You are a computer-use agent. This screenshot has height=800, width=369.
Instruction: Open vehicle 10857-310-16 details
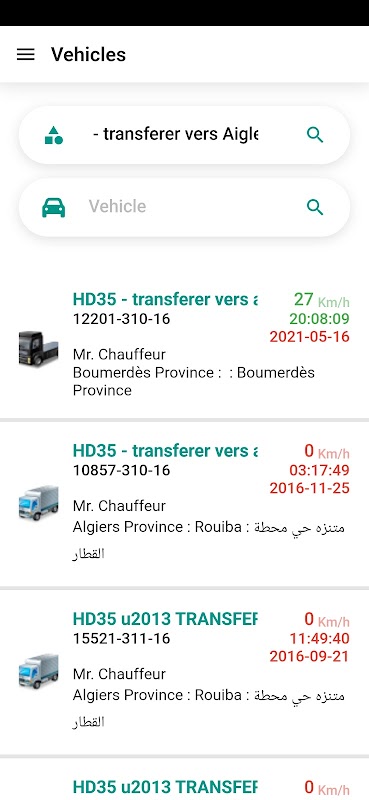(184, 504)
